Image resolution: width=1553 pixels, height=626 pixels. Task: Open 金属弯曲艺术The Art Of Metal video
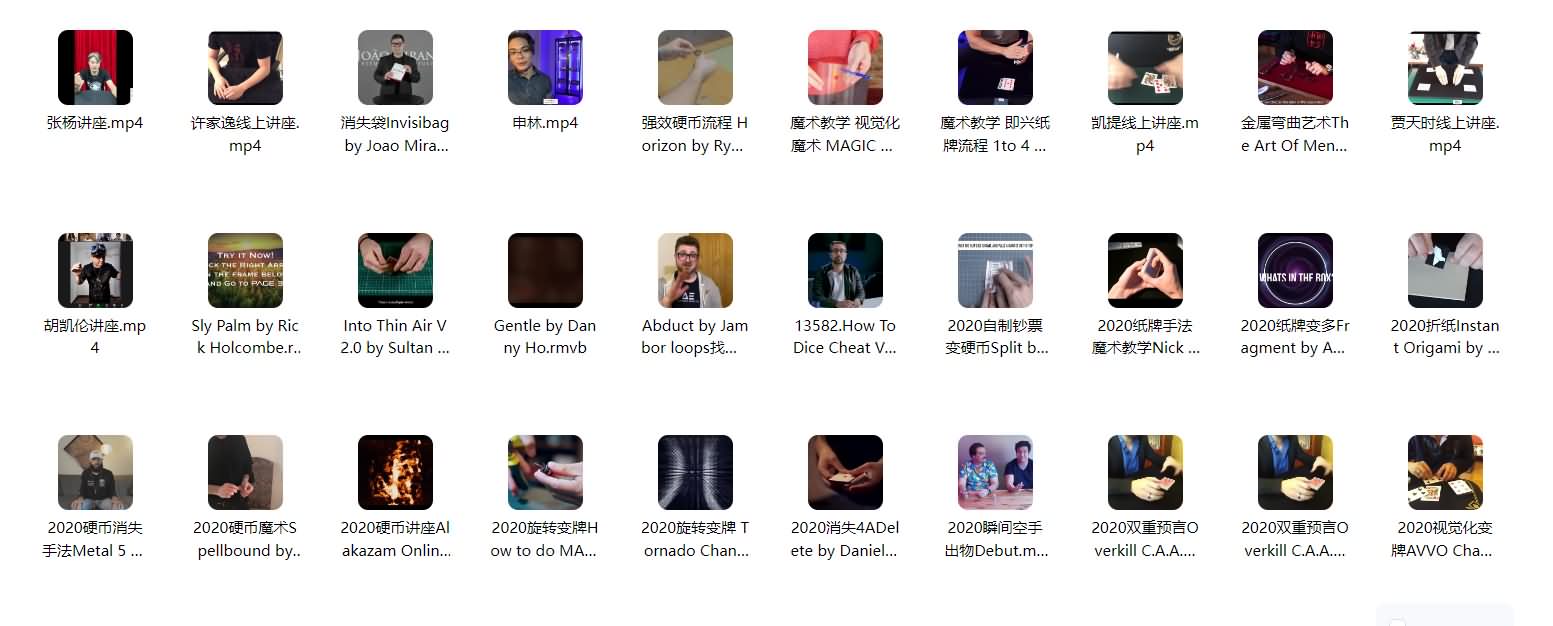tap(1295, 68)
